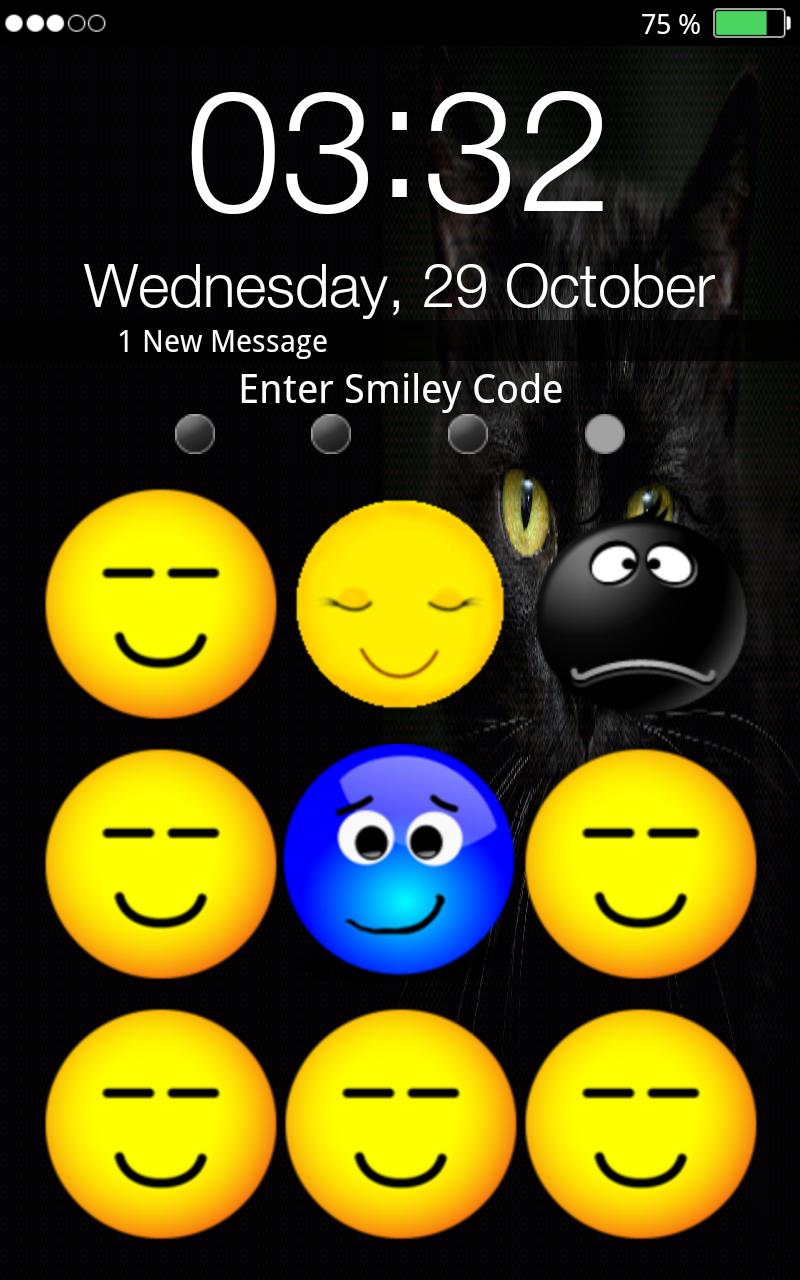Select the blushing closed-eyes smiley in the top row
Screen dimensions: 800x1280
point(400,603)
